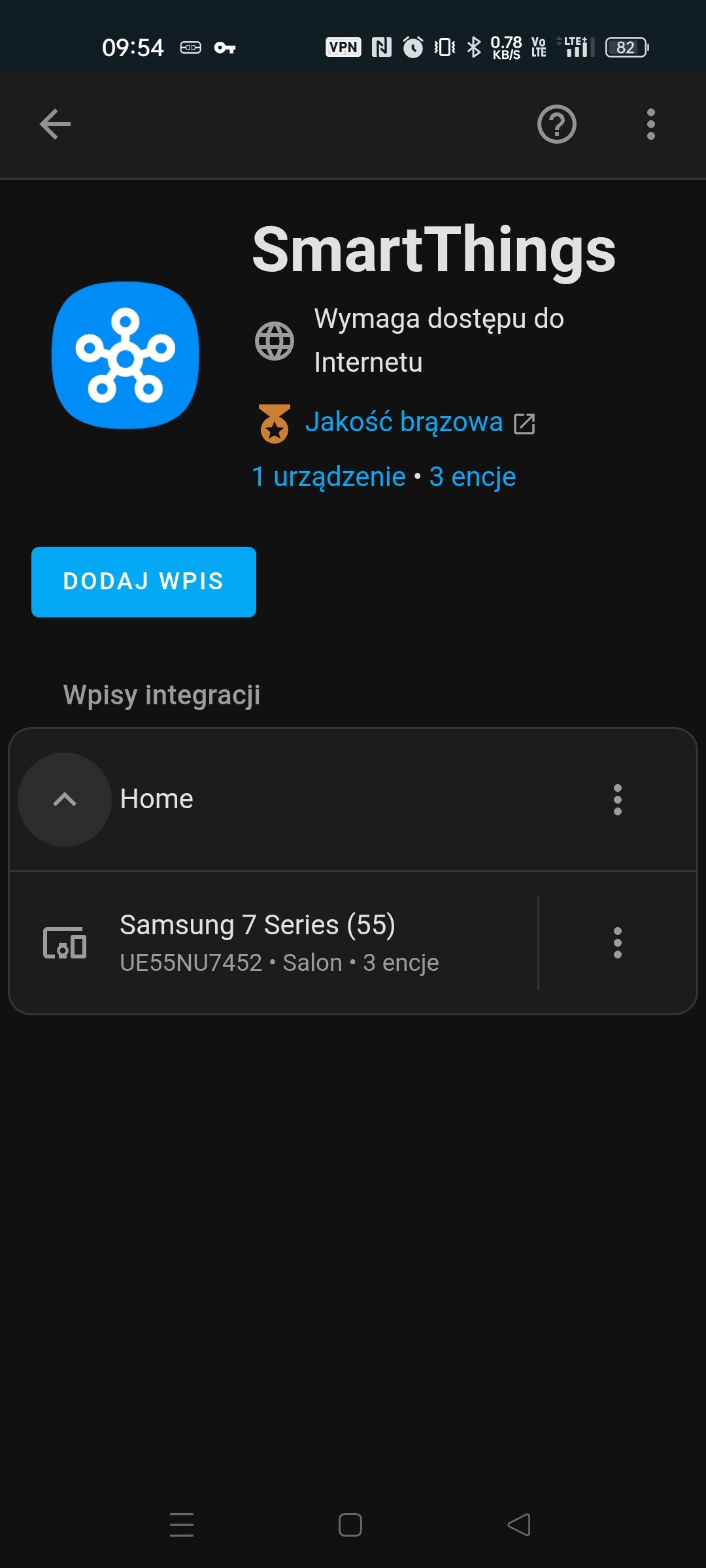Image resolution: width=706 pixels, height=1568 pixels.
Task: Open the top-right overflow menu
Action: click(650, 124)
